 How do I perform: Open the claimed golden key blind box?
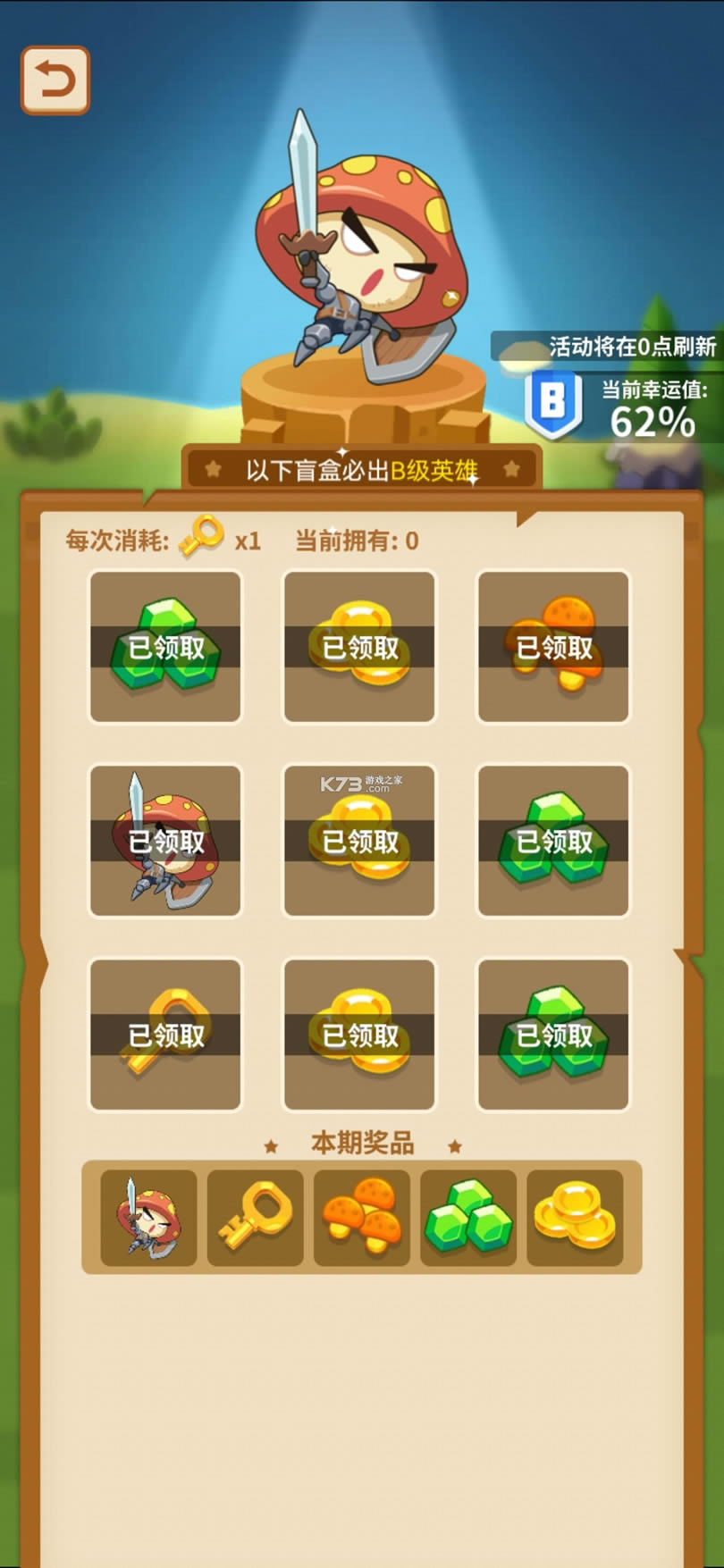point(165,1035)
